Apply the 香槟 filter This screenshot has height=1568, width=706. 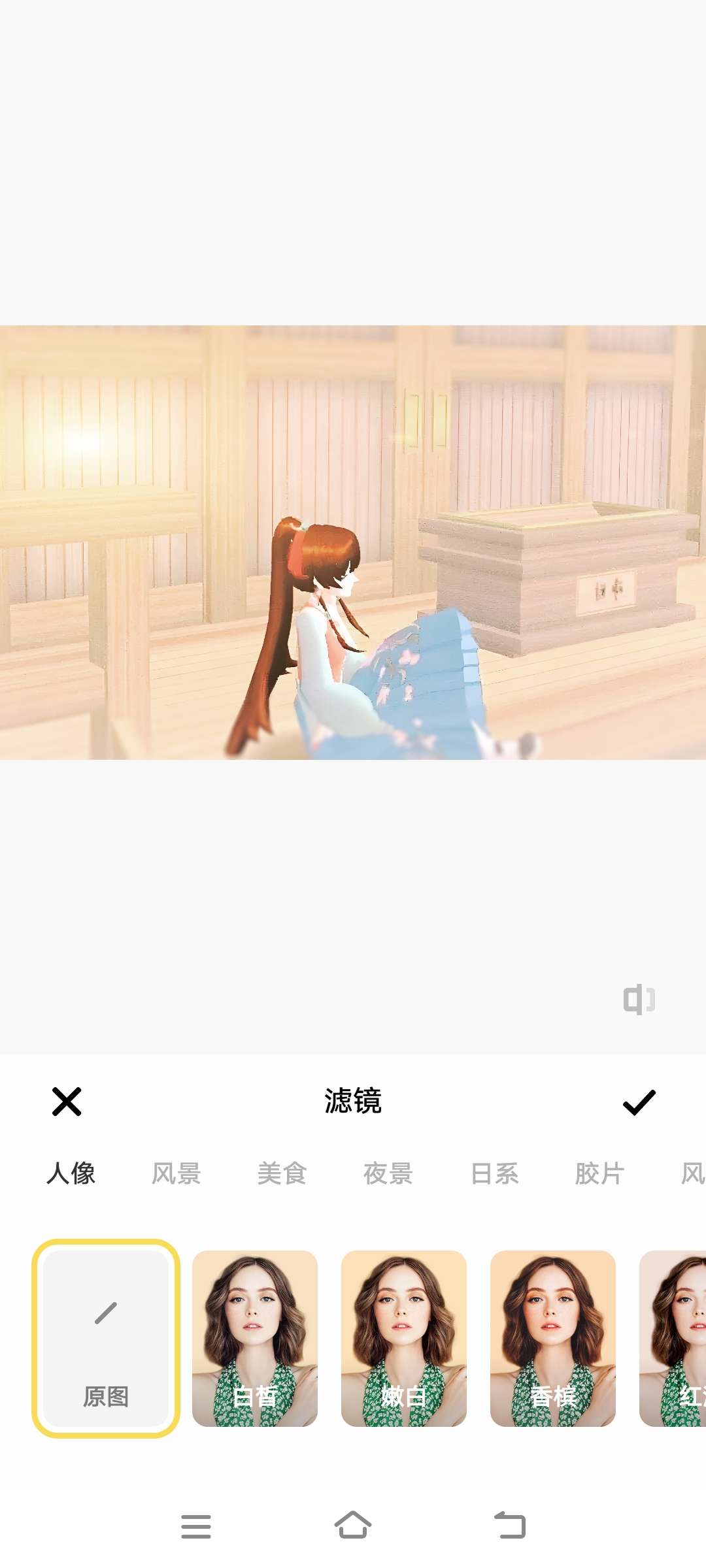pos(553,1338)
